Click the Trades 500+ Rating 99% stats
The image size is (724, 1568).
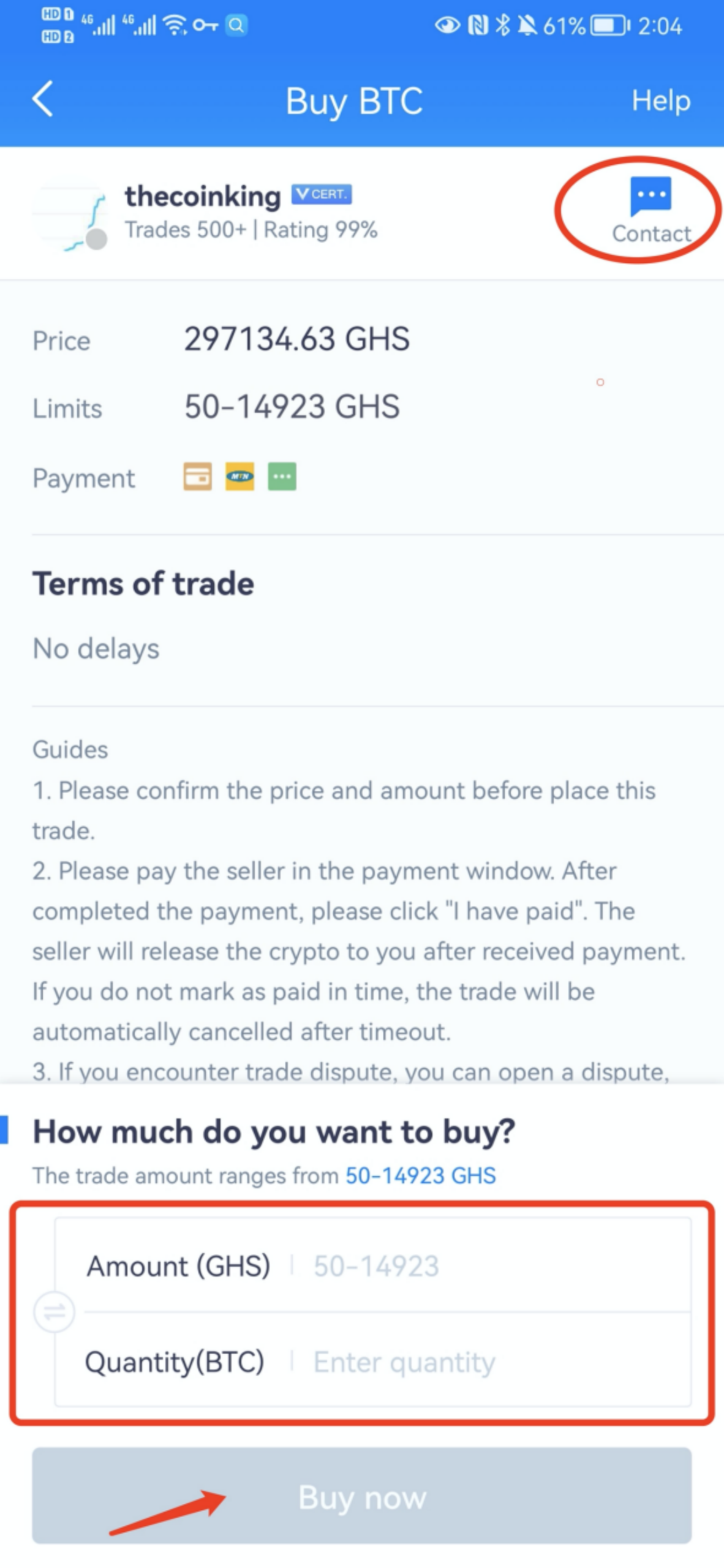(x=251, y=230)
